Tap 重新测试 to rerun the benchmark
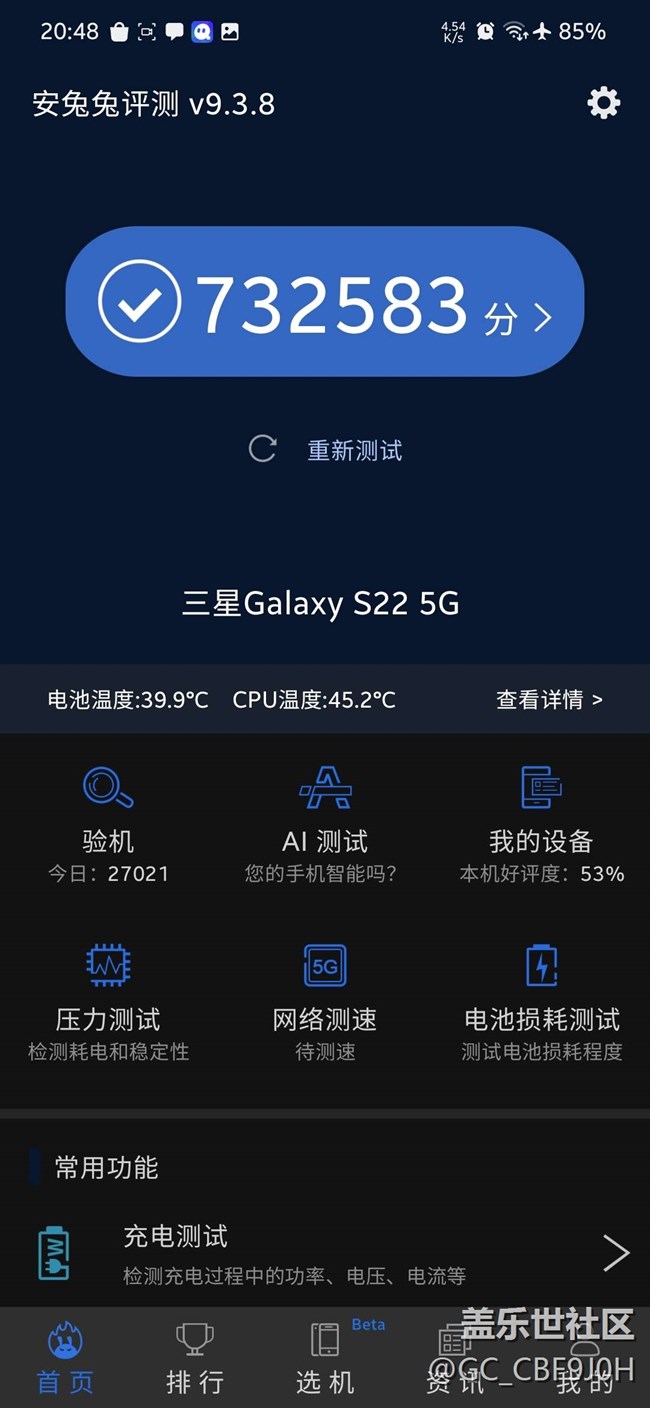The height and width of the screenshot is (1408, 650). point(327,450)
